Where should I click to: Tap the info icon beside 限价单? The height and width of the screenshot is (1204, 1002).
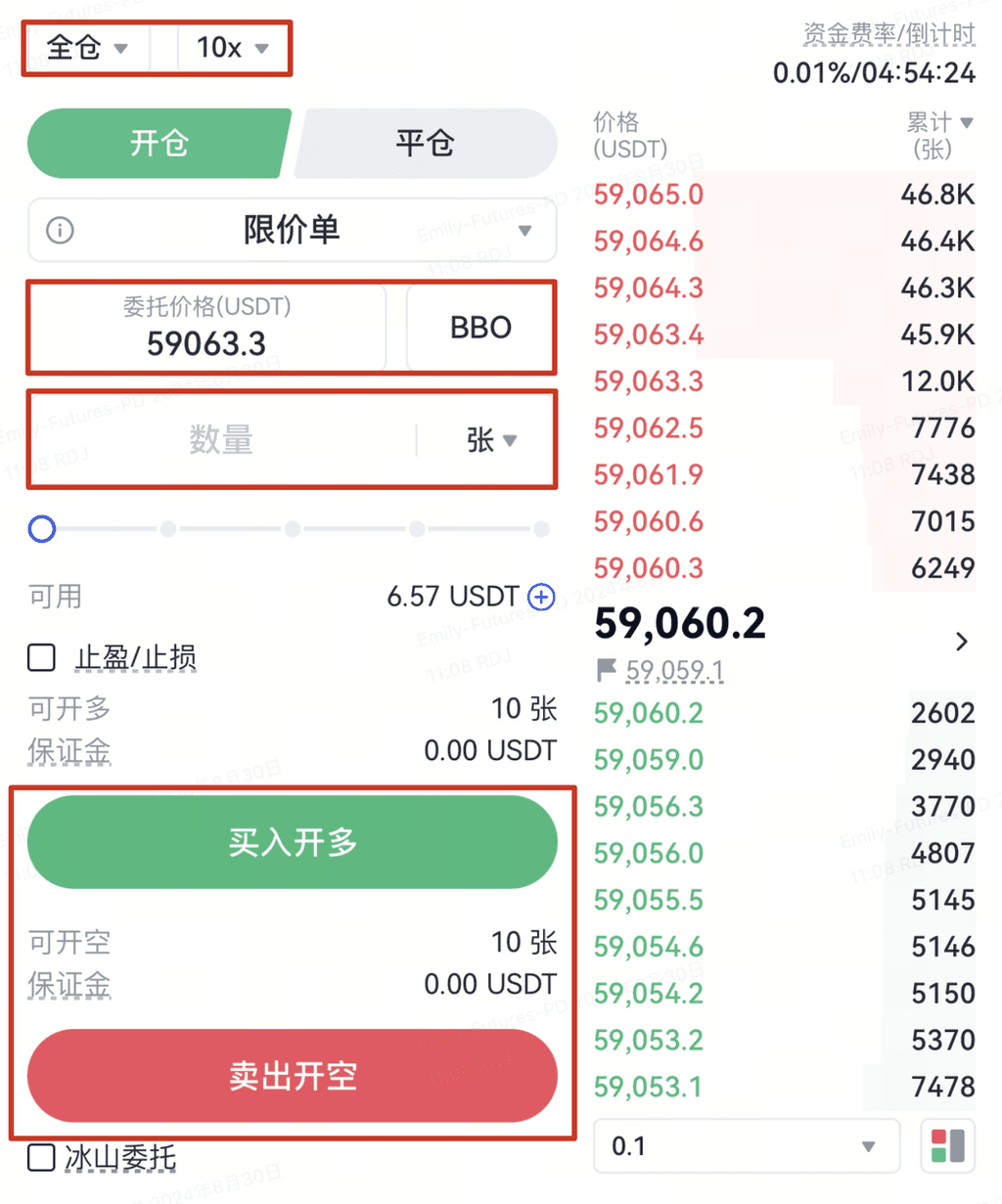pos(60,231)
